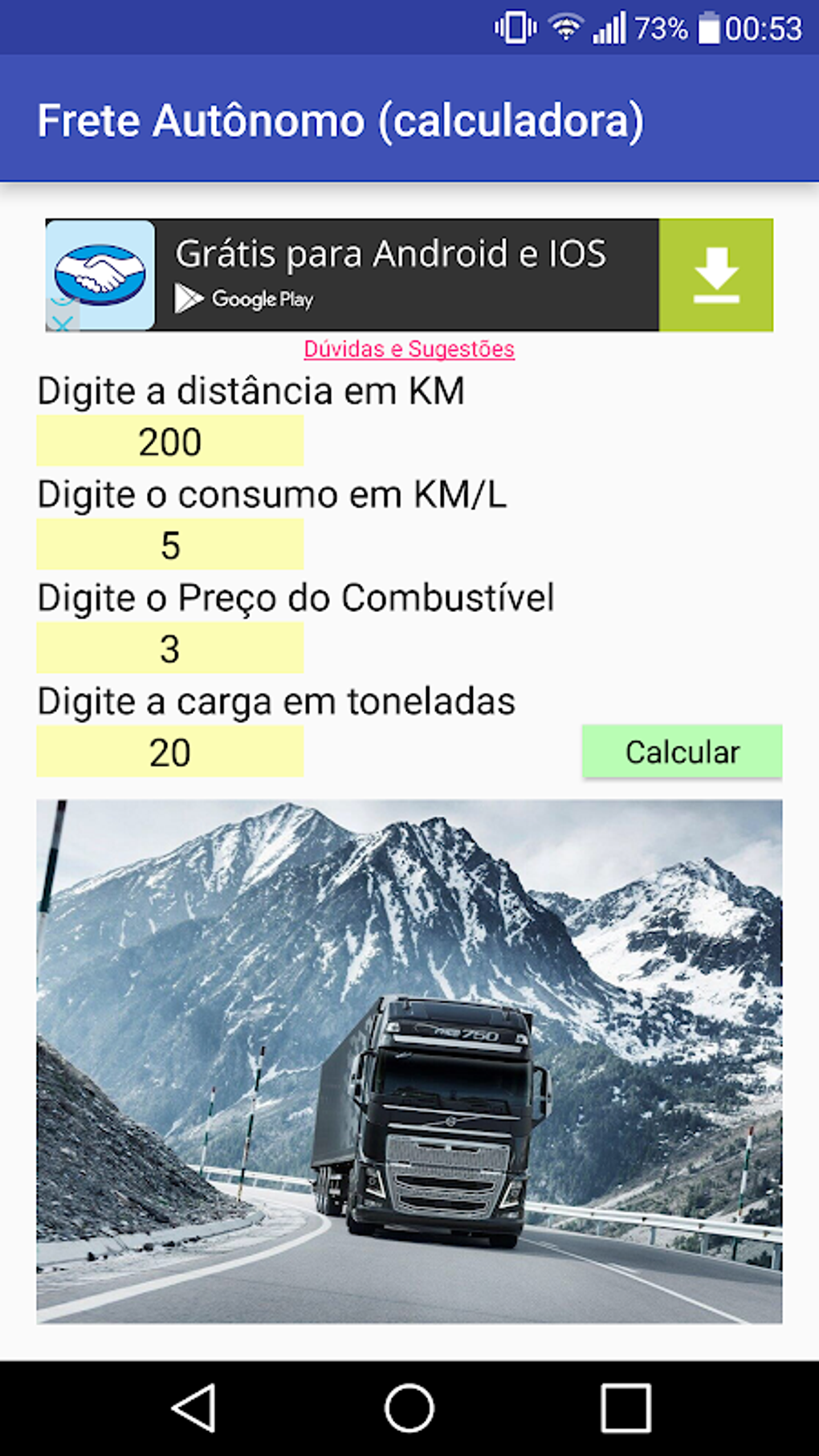Tap the Grátis para Android e IOS banner

point(391,253)
